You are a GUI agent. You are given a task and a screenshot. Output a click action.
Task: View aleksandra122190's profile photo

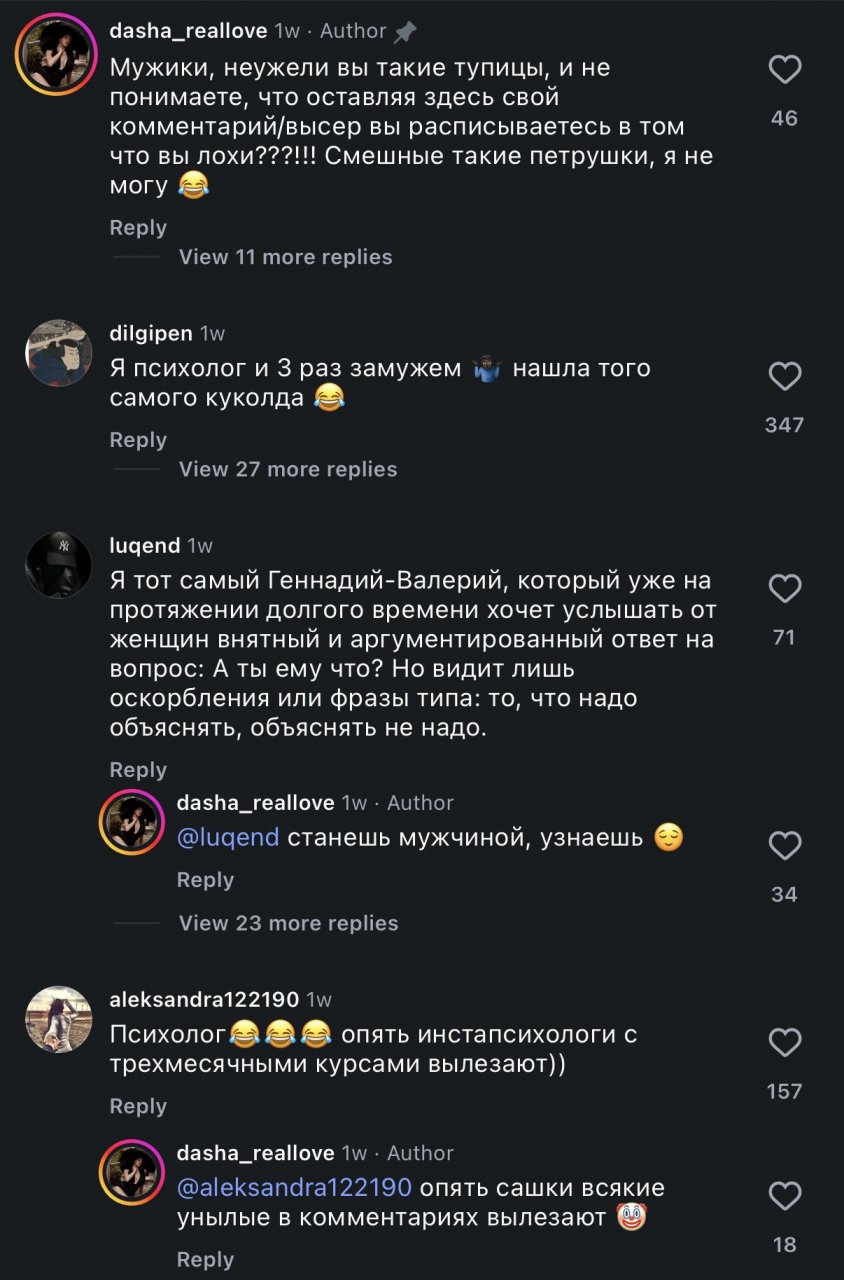click(58, 1019)
